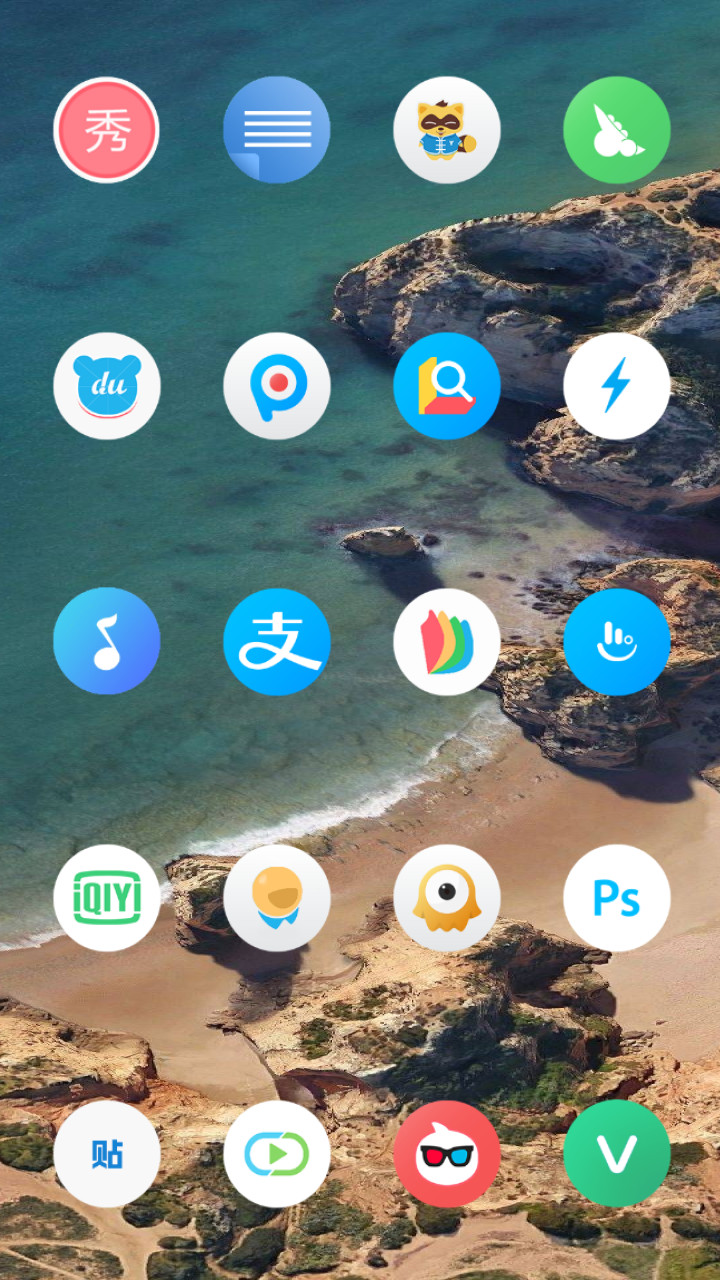Open the green V app
The image size is (720, 1280).
pos(617,1154)
